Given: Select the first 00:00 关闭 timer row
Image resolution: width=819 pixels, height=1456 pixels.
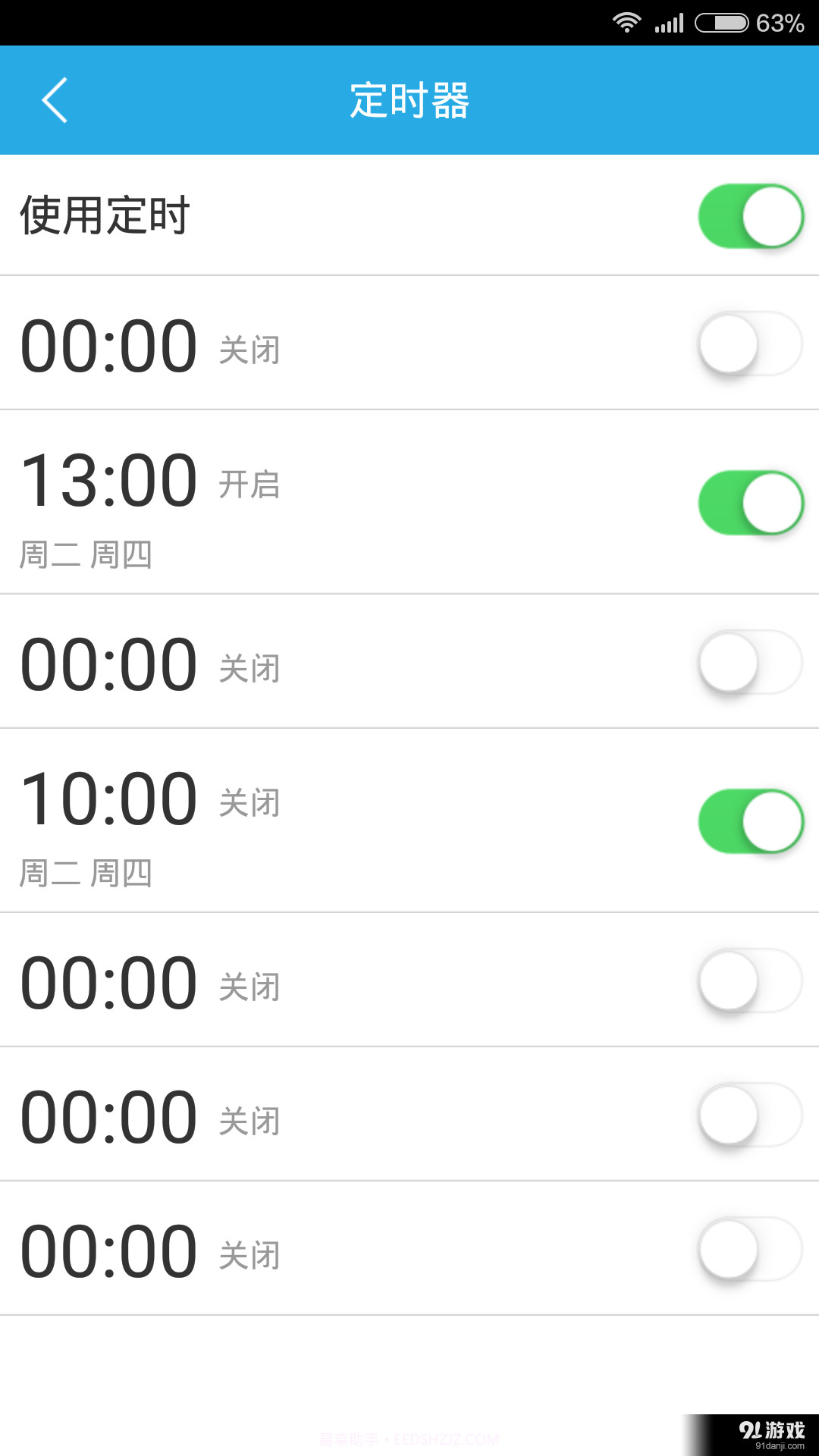Looking at the screenshot, I should coord(303,345).
